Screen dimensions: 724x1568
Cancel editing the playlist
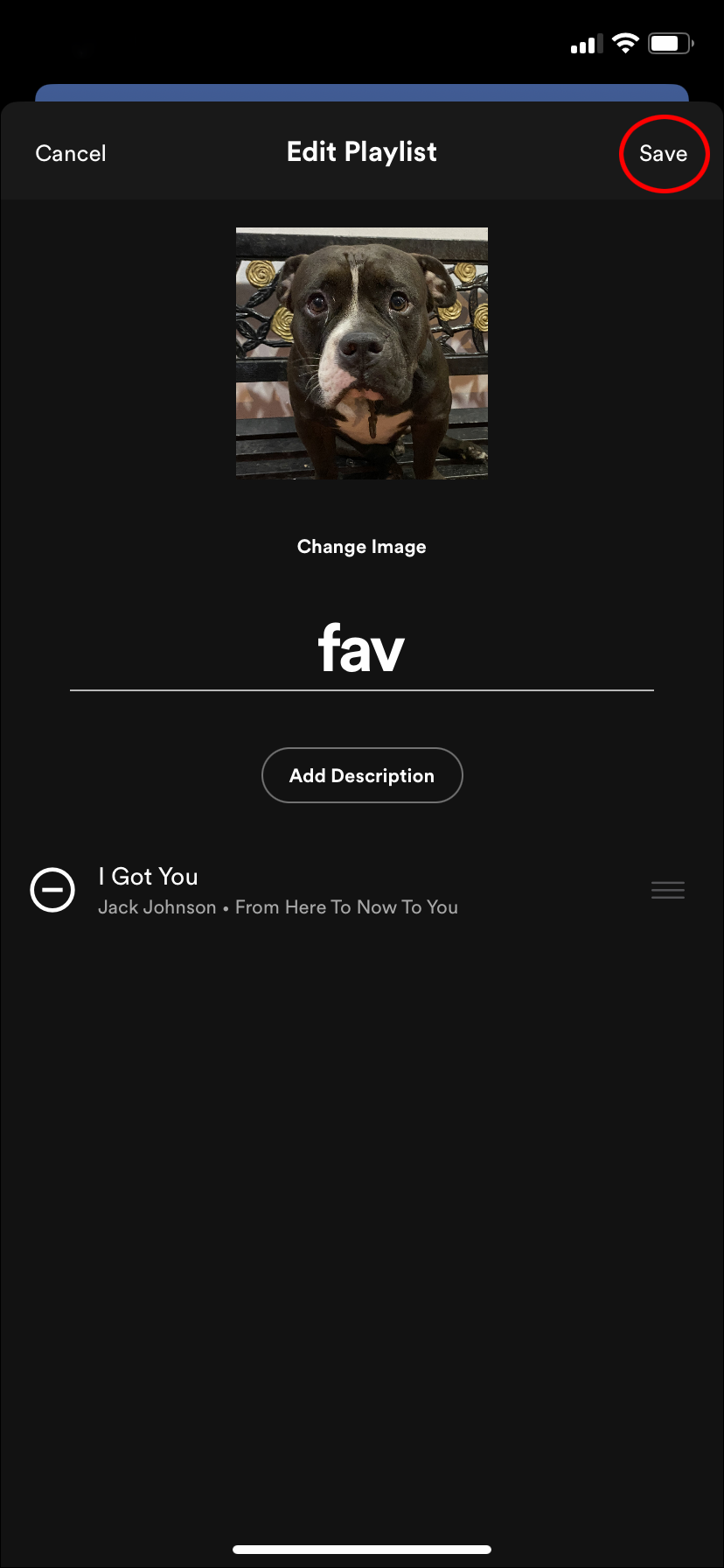[71, 153]
